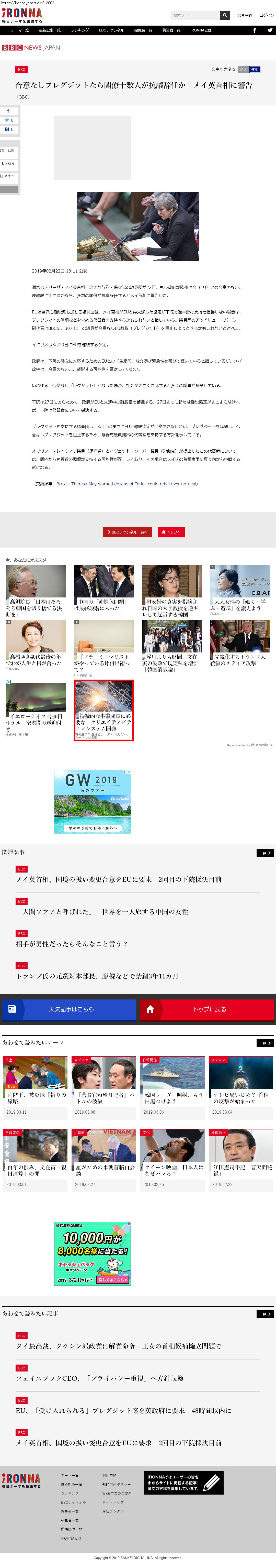Viewport: 276px width, 1568px height.
Task: Open 一覧 button beside 関連記事
Action: [x=264, y=853]
